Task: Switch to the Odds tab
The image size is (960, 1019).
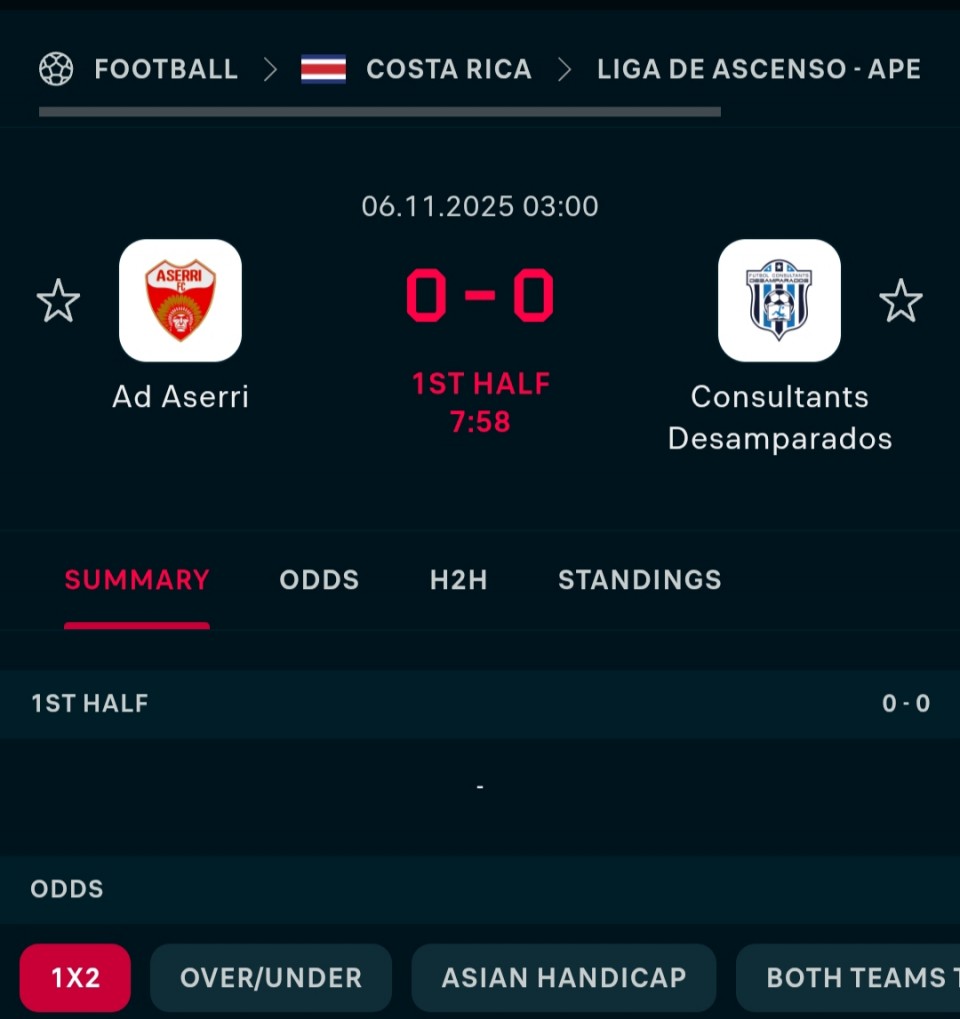Action: [319, 580]
